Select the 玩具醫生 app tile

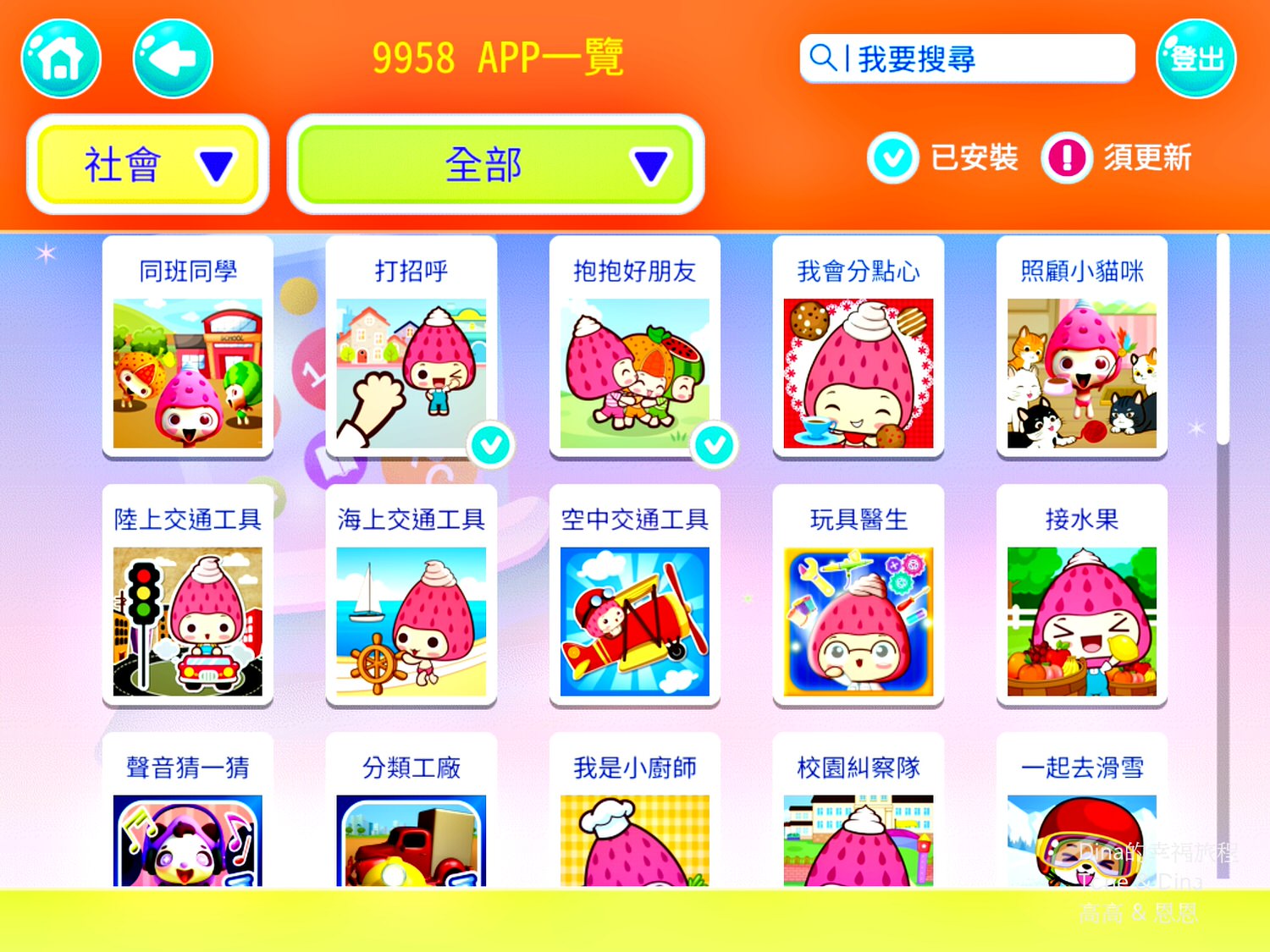[x=859, y=621]
